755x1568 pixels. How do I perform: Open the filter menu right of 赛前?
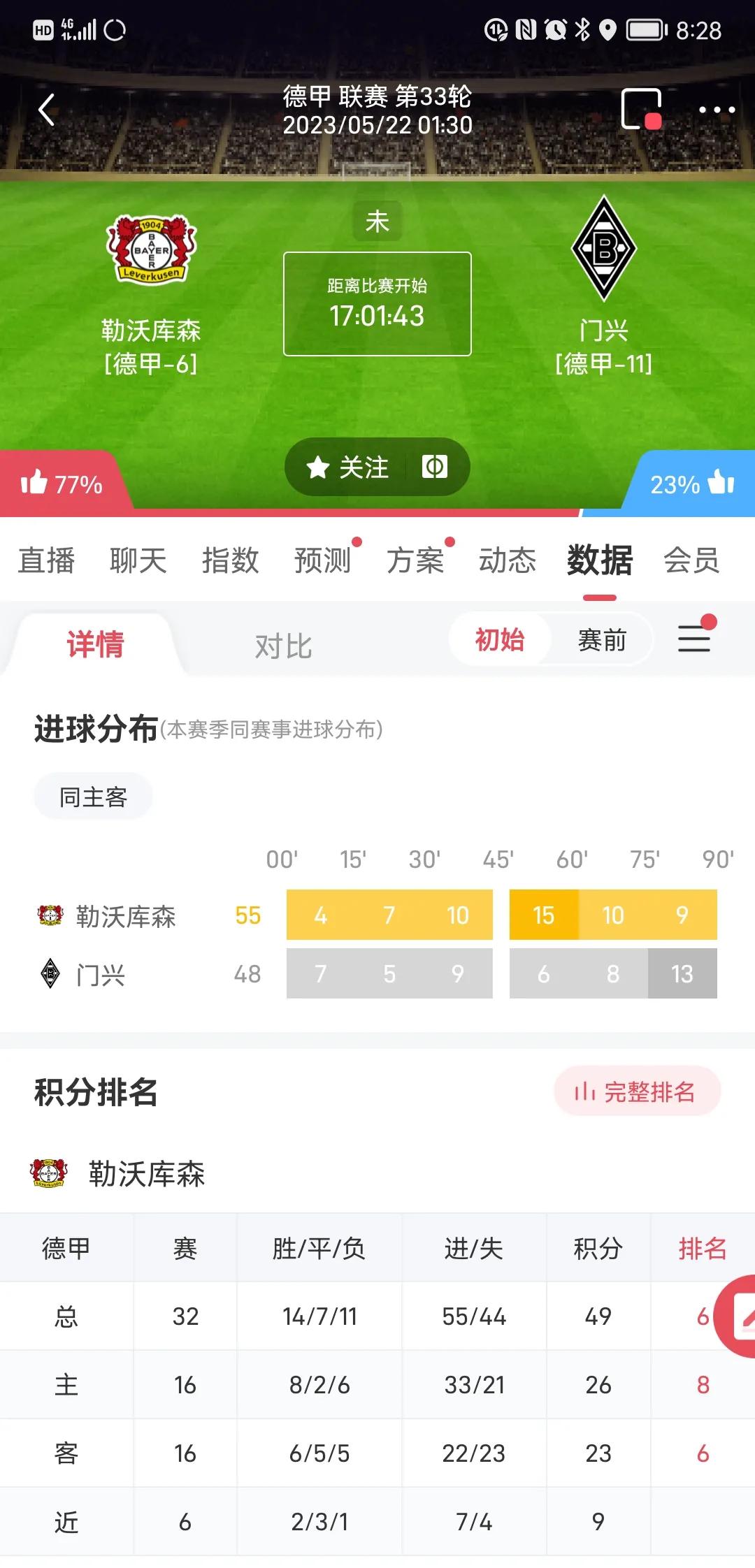pyautogui.click(x=694, y=638)
